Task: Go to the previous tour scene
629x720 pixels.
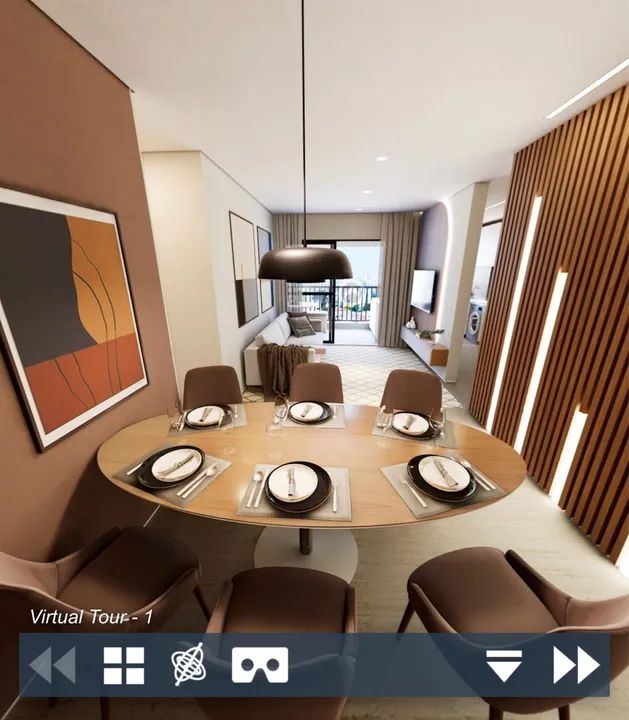Action: click(52, 665)
